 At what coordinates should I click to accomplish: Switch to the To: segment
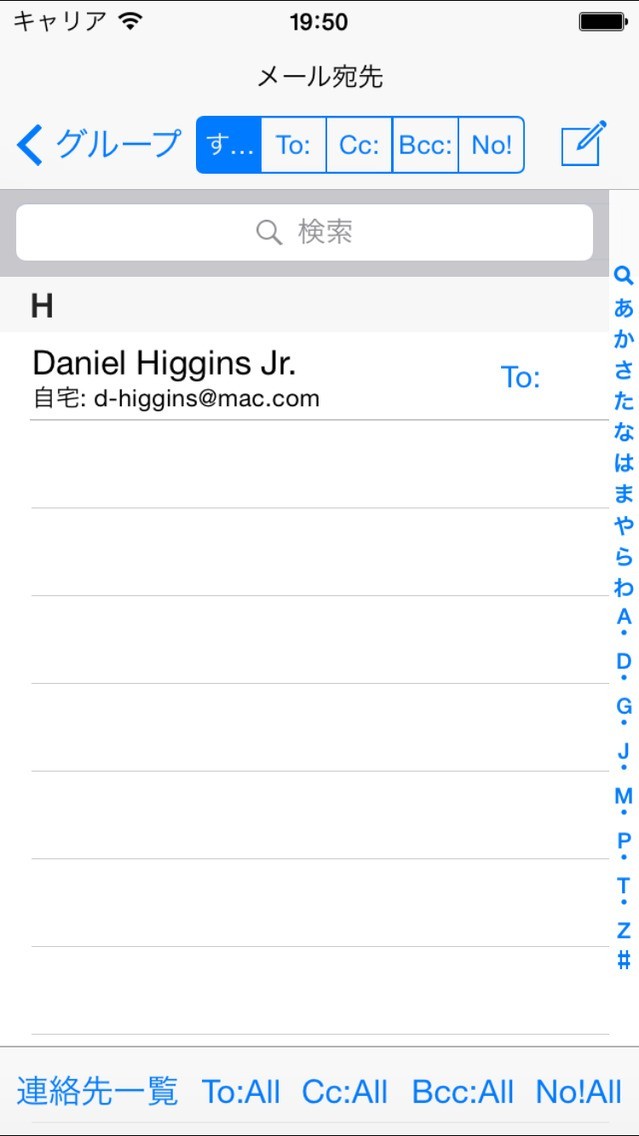click(x=294, y=145)
